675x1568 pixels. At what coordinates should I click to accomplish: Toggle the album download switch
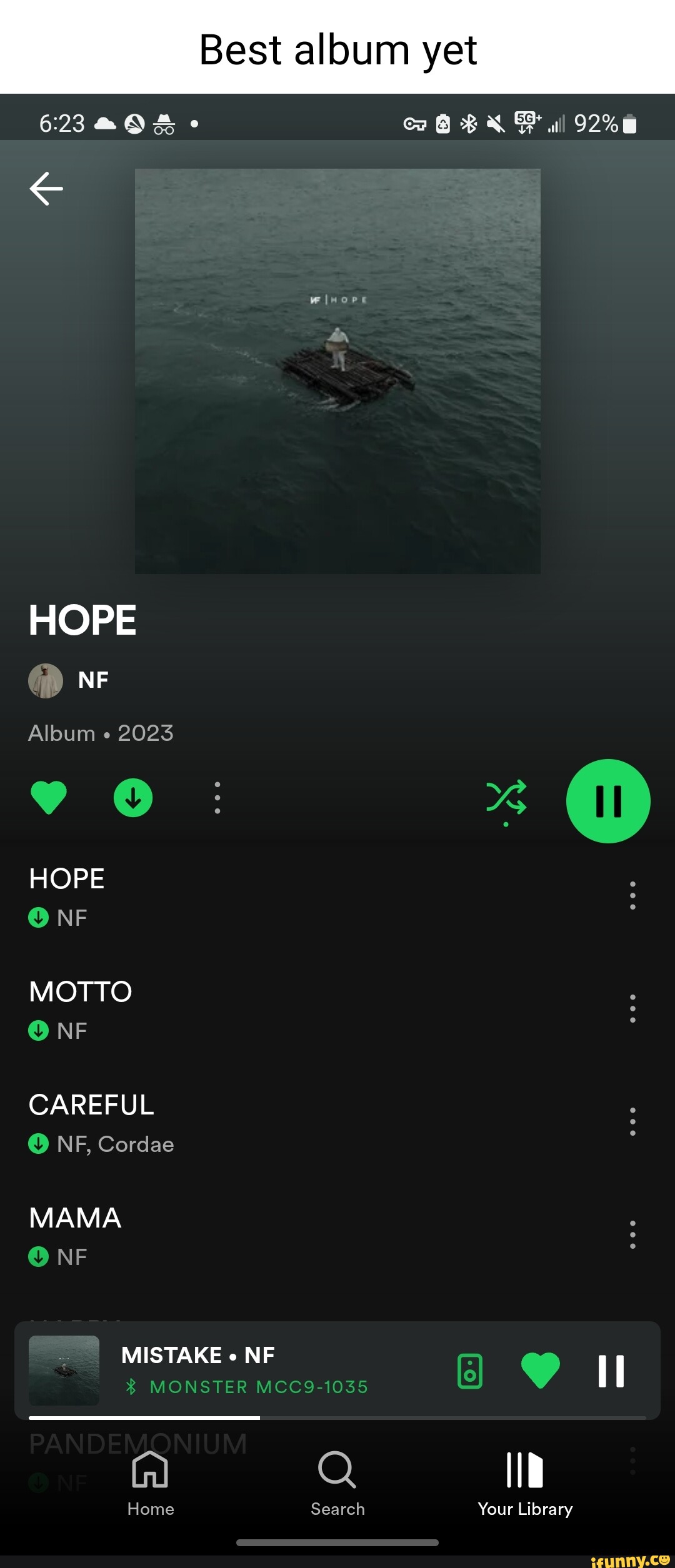(132, 796)
